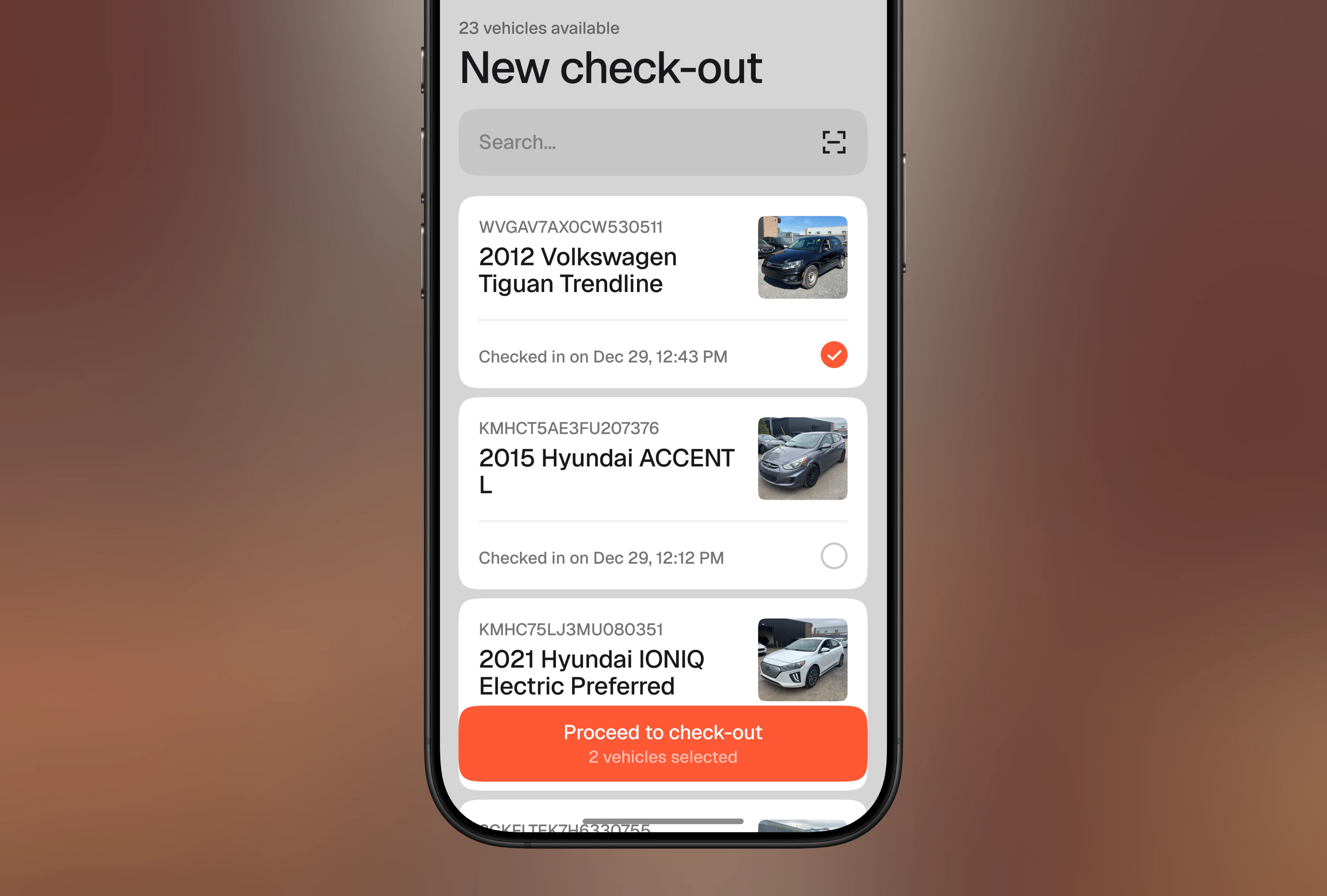The height and width of the screenshot is (896, 1327).
Task: Deselect the 2012 Volkswagen Tiguan checkbox
Action: pos(833,355)
